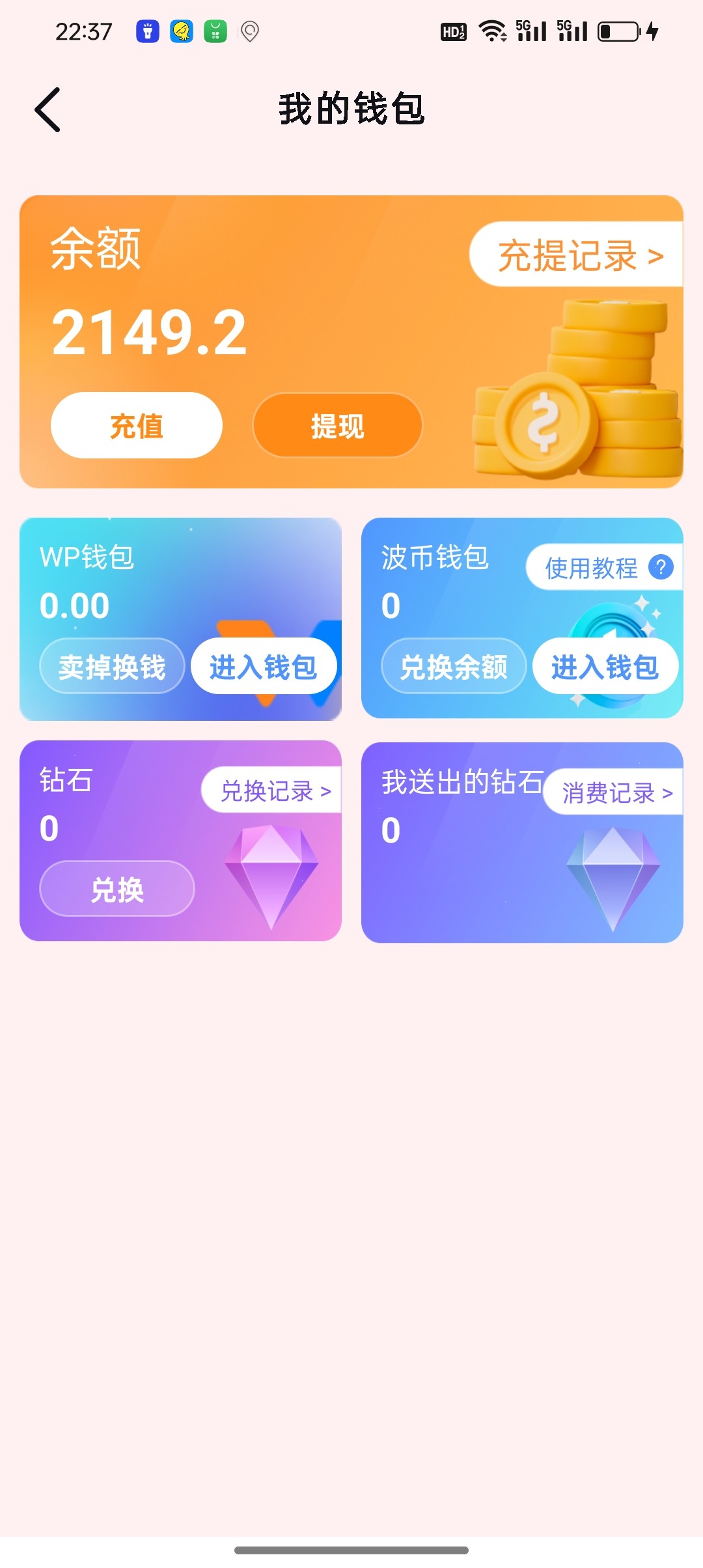Go back from the 我的钱包 page
Screen dimensions: 703x1568
pyautogui.click(x=48, y=109)
